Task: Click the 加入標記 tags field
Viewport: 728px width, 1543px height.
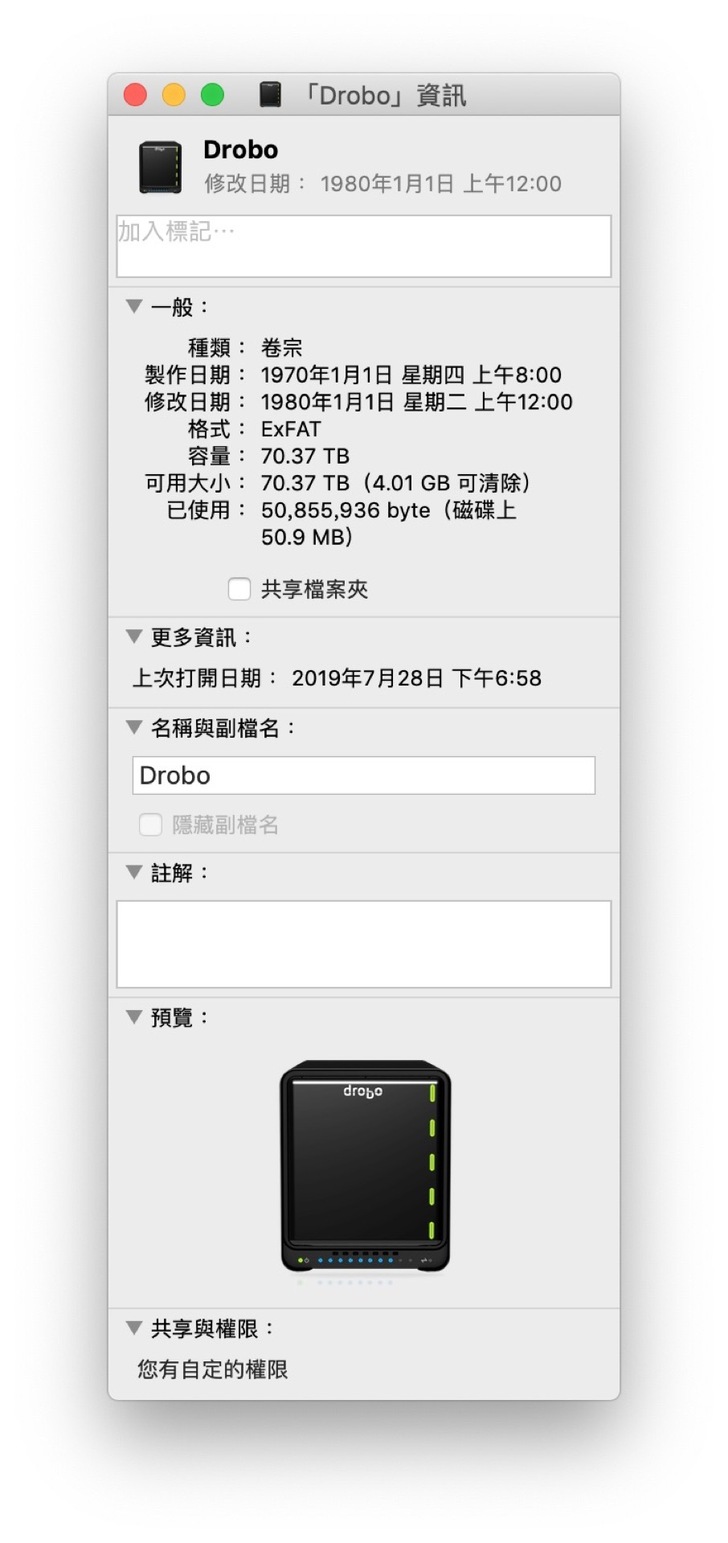Action: tap(363, 246)
